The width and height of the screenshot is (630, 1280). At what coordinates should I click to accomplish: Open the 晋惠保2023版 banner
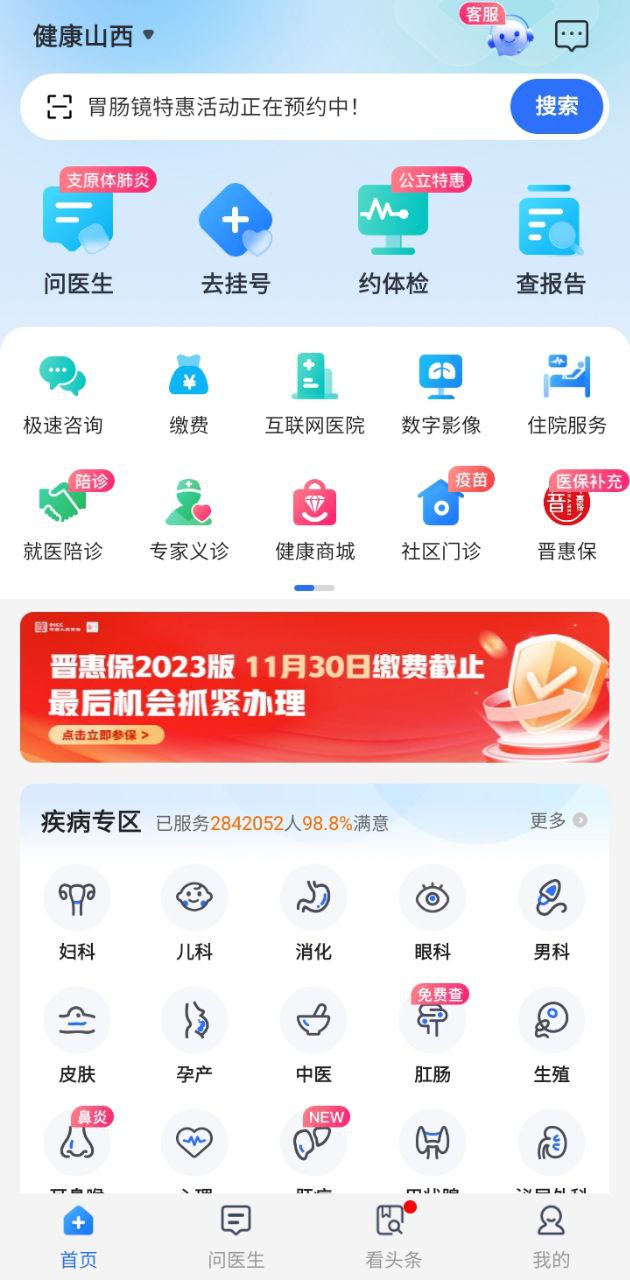coord(315,687)
